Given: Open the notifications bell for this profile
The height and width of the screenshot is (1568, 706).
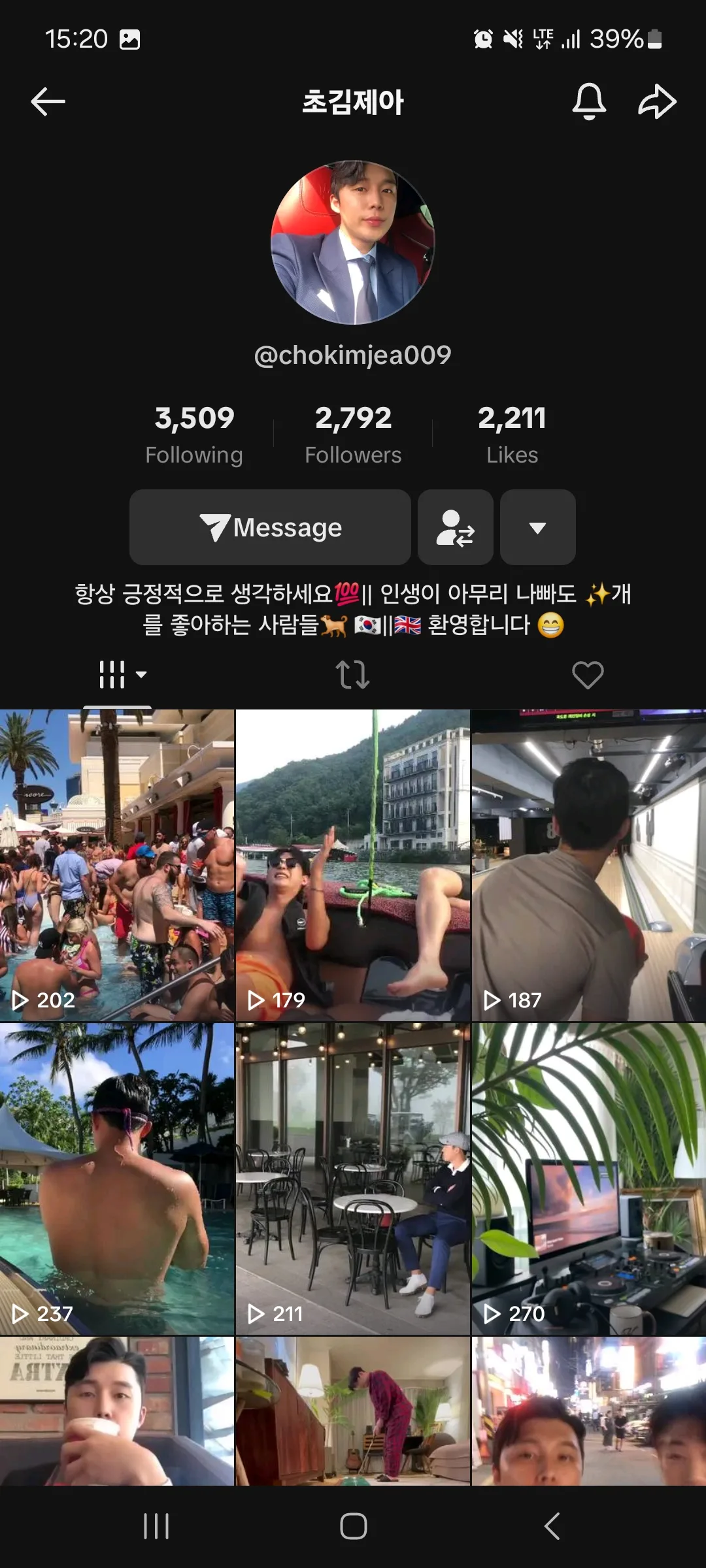Looking at the screenshot, I should tap(589, 102).
